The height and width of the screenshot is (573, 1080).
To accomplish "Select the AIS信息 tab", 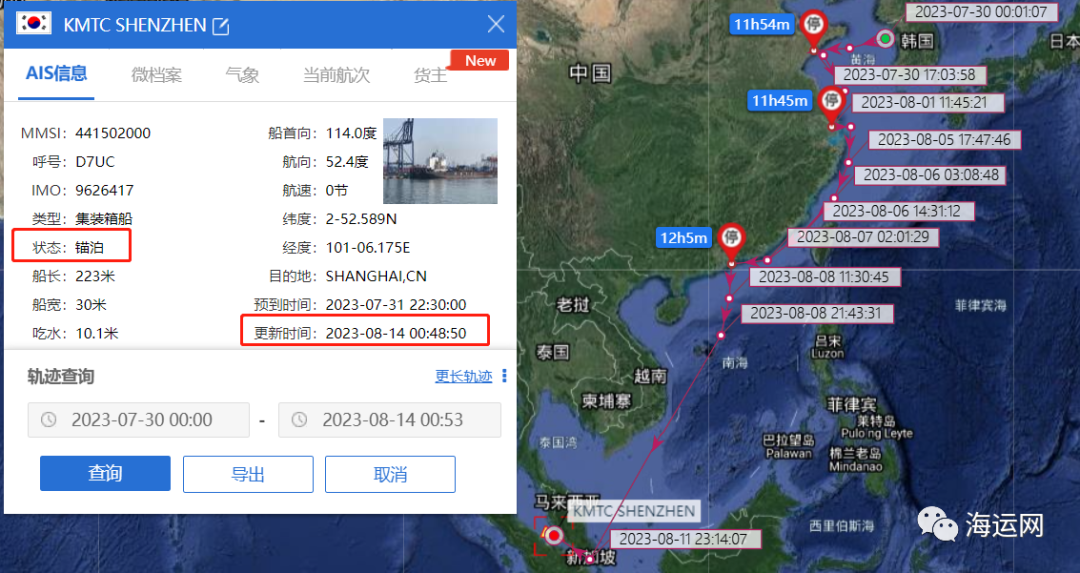I will tap(56, 73).
